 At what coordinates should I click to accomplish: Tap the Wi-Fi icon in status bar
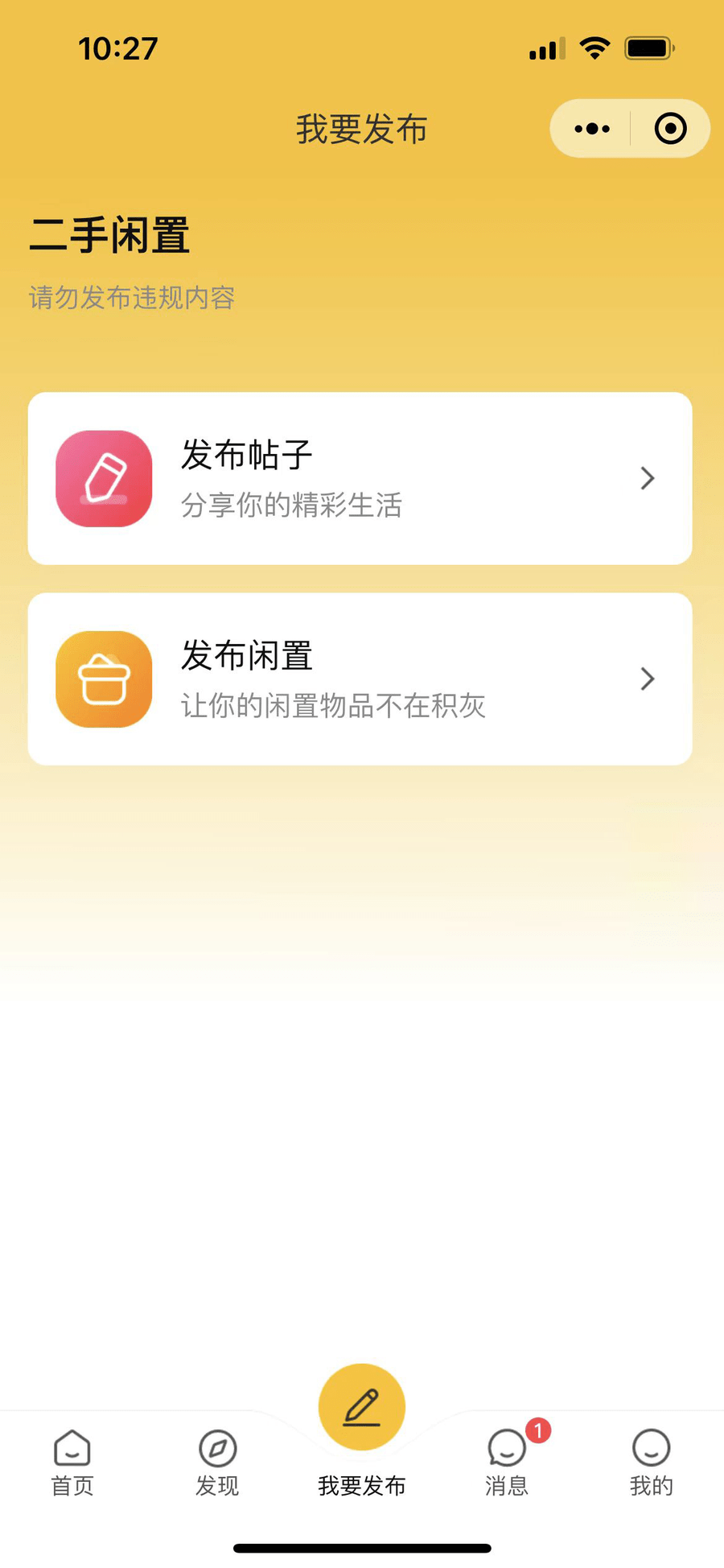[594, 48]
